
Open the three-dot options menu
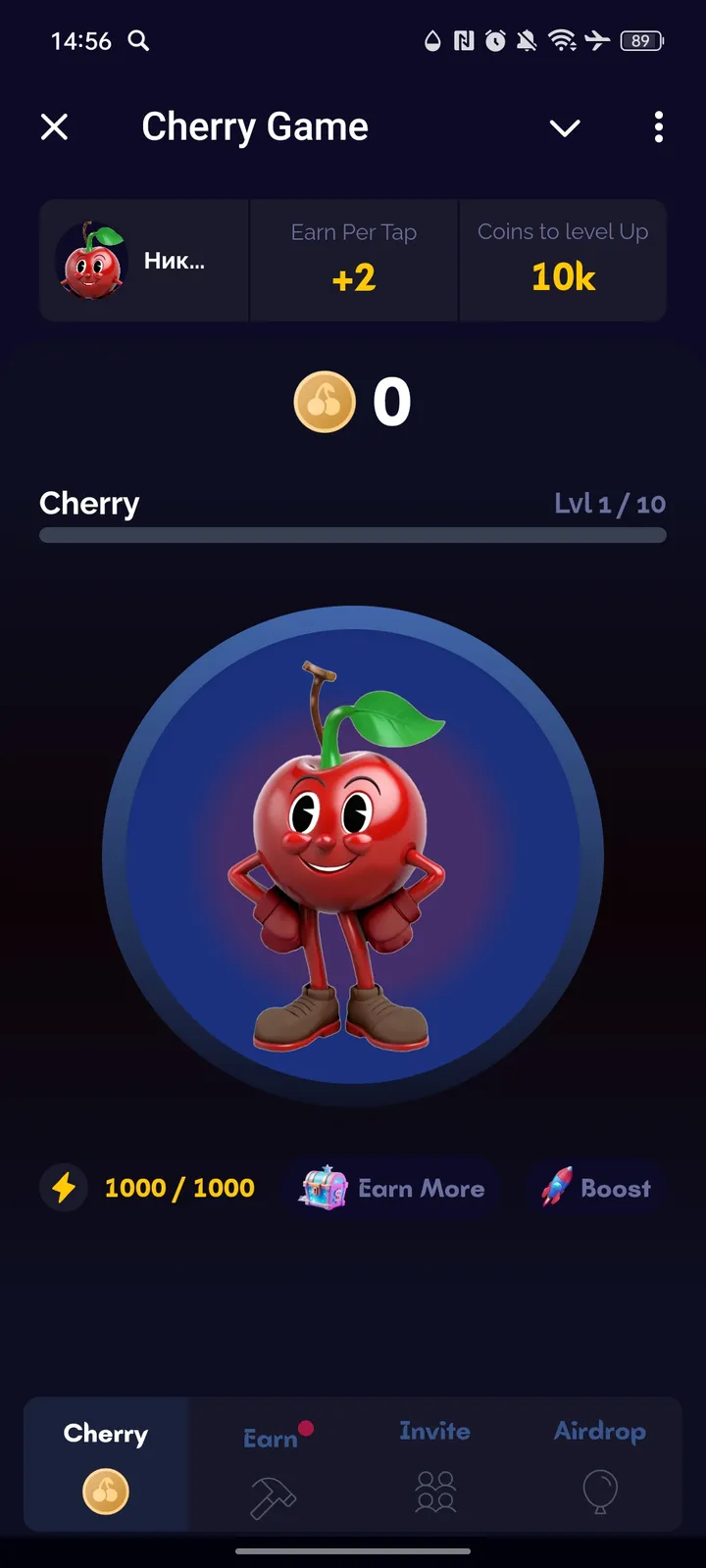click(658, 127)
